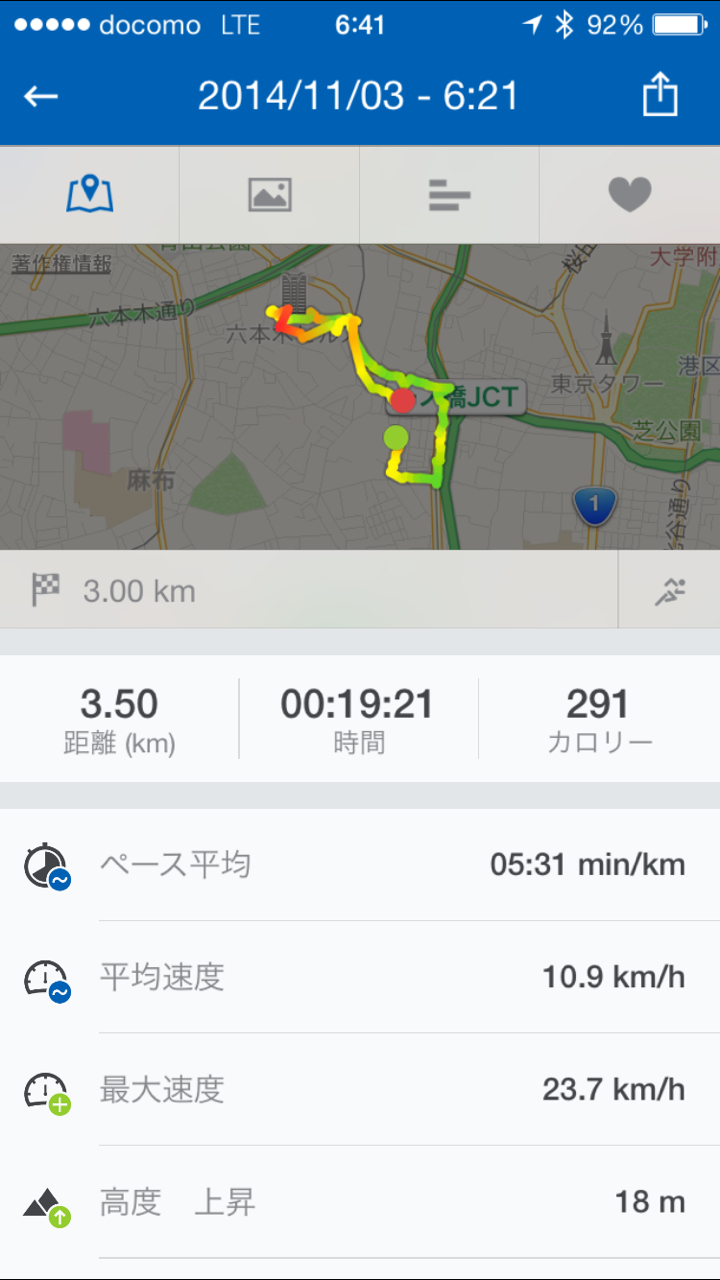Switch to the photos tab
Viewport: 720px width, 1280px height.
269,194
